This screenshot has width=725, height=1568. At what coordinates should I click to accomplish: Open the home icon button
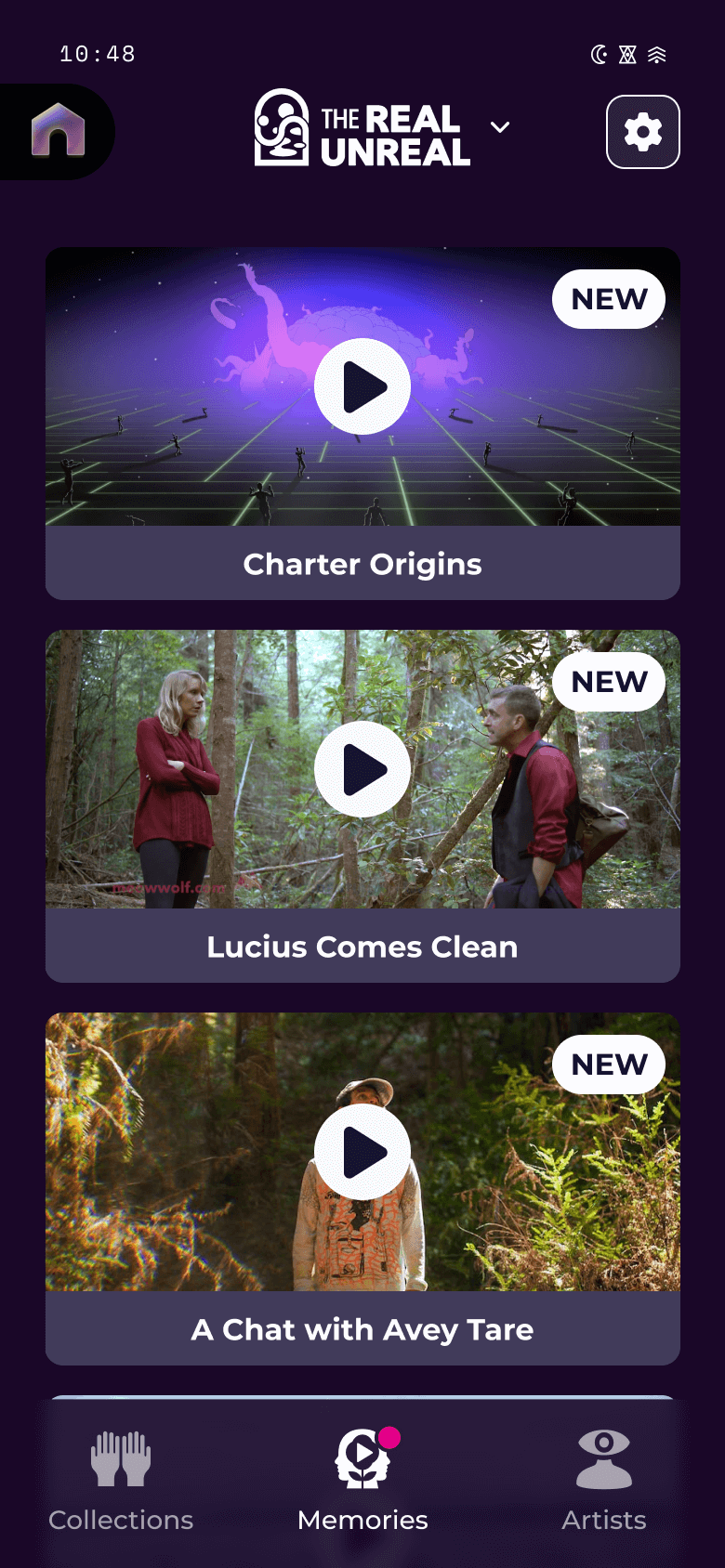coord(58,131)
